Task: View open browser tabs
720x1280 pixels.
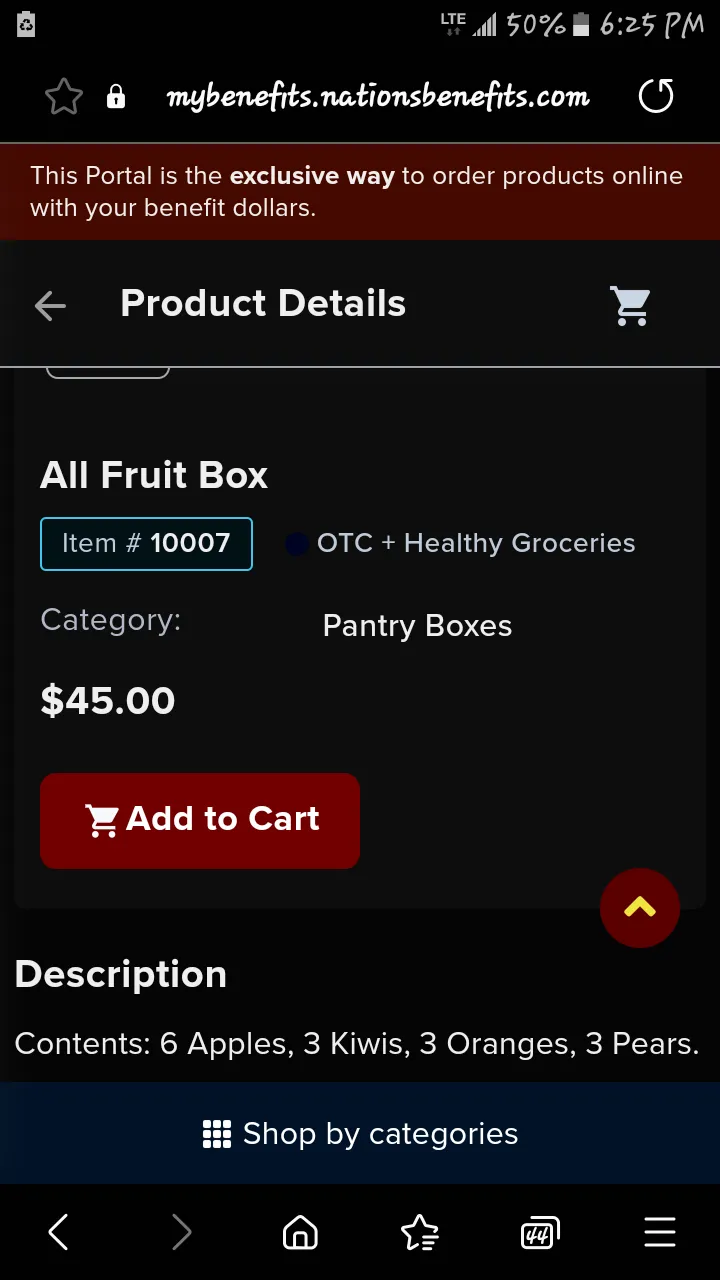Action: coord(540,1234)
